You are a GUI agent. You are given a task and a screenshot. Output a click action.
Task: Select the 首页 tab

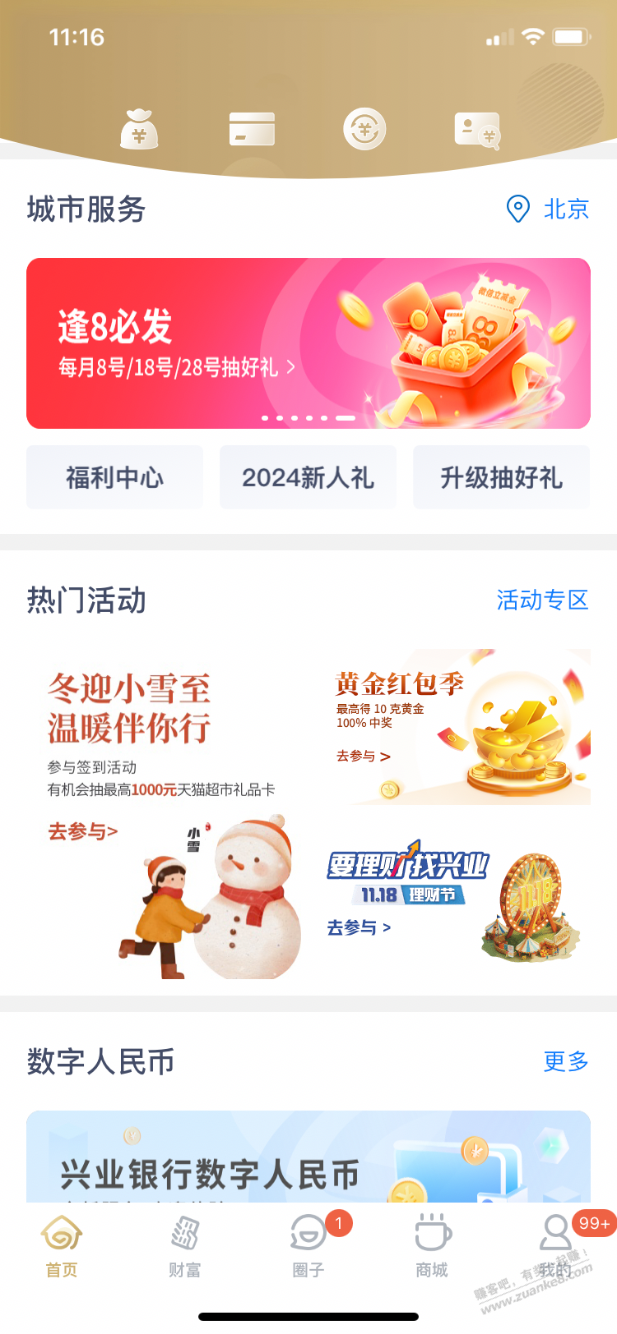62,1246
